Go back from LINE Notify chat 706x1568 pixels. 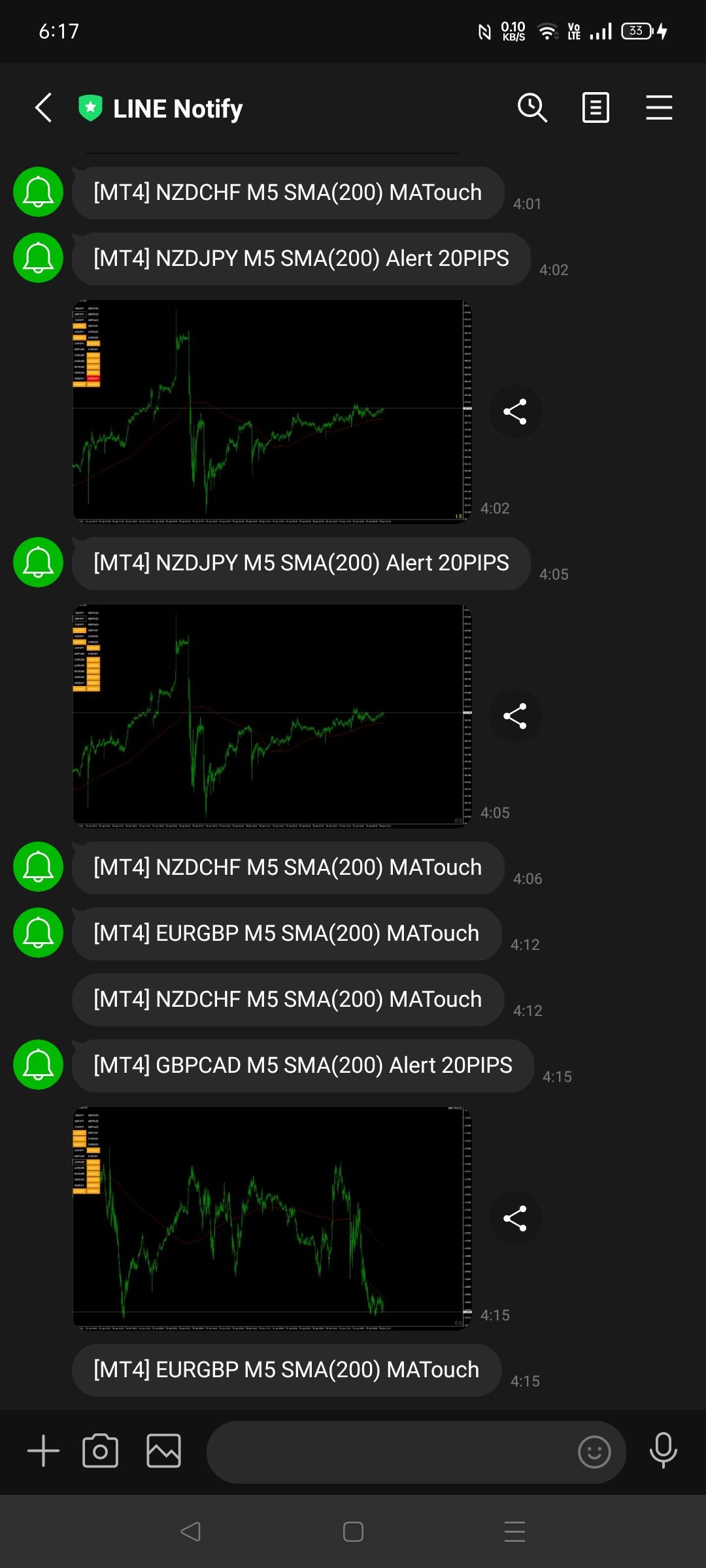coord(44,108)
